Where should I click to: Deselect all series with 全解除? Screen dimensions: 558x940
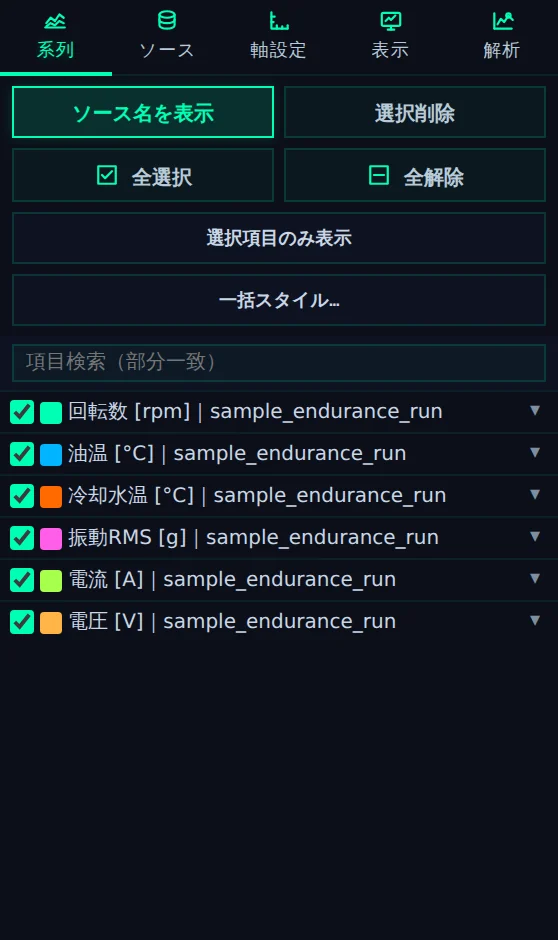(415, 176)
